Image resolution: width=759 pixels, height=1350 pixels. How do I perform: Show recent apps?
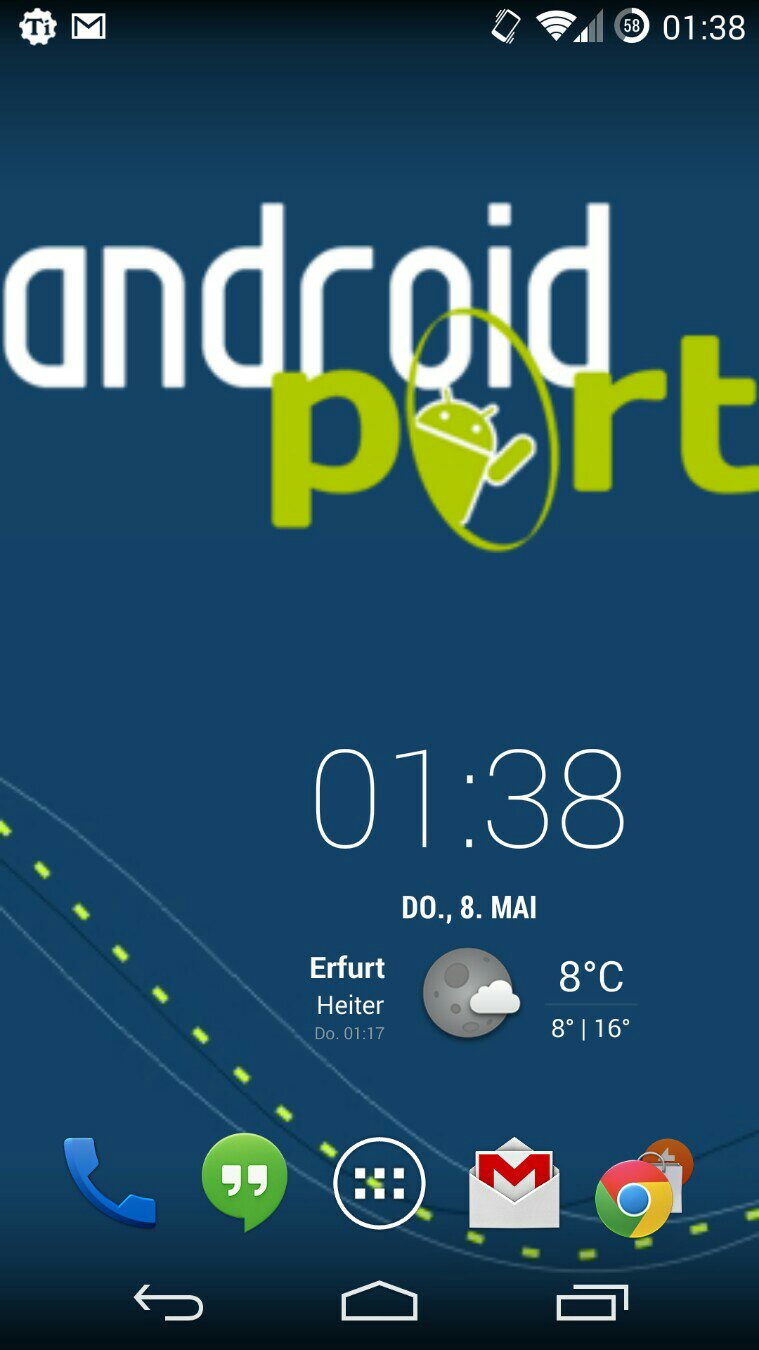click(x=591, y=1303)
